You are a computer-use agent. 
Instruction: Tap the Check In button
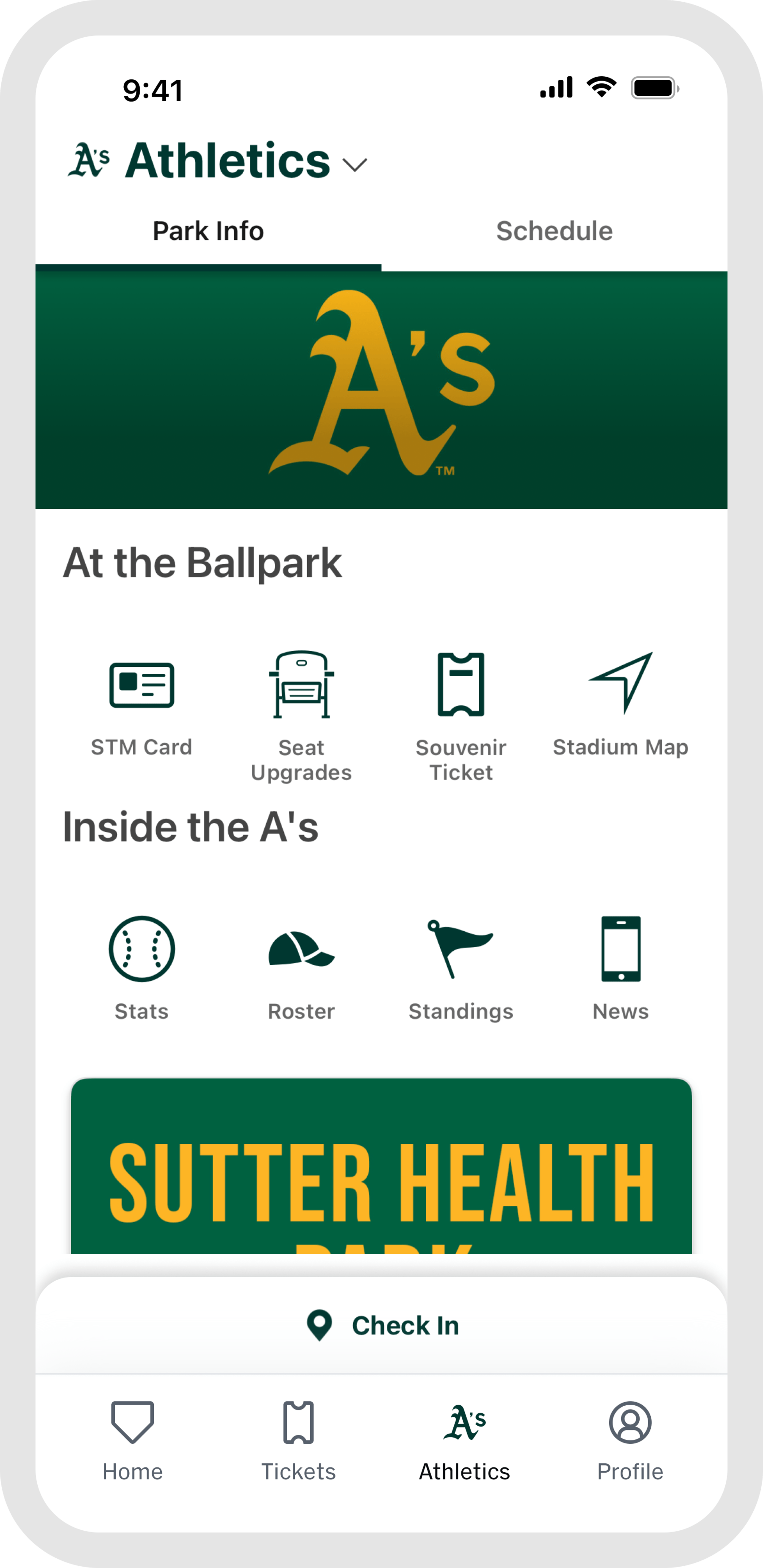(382, 1324)
